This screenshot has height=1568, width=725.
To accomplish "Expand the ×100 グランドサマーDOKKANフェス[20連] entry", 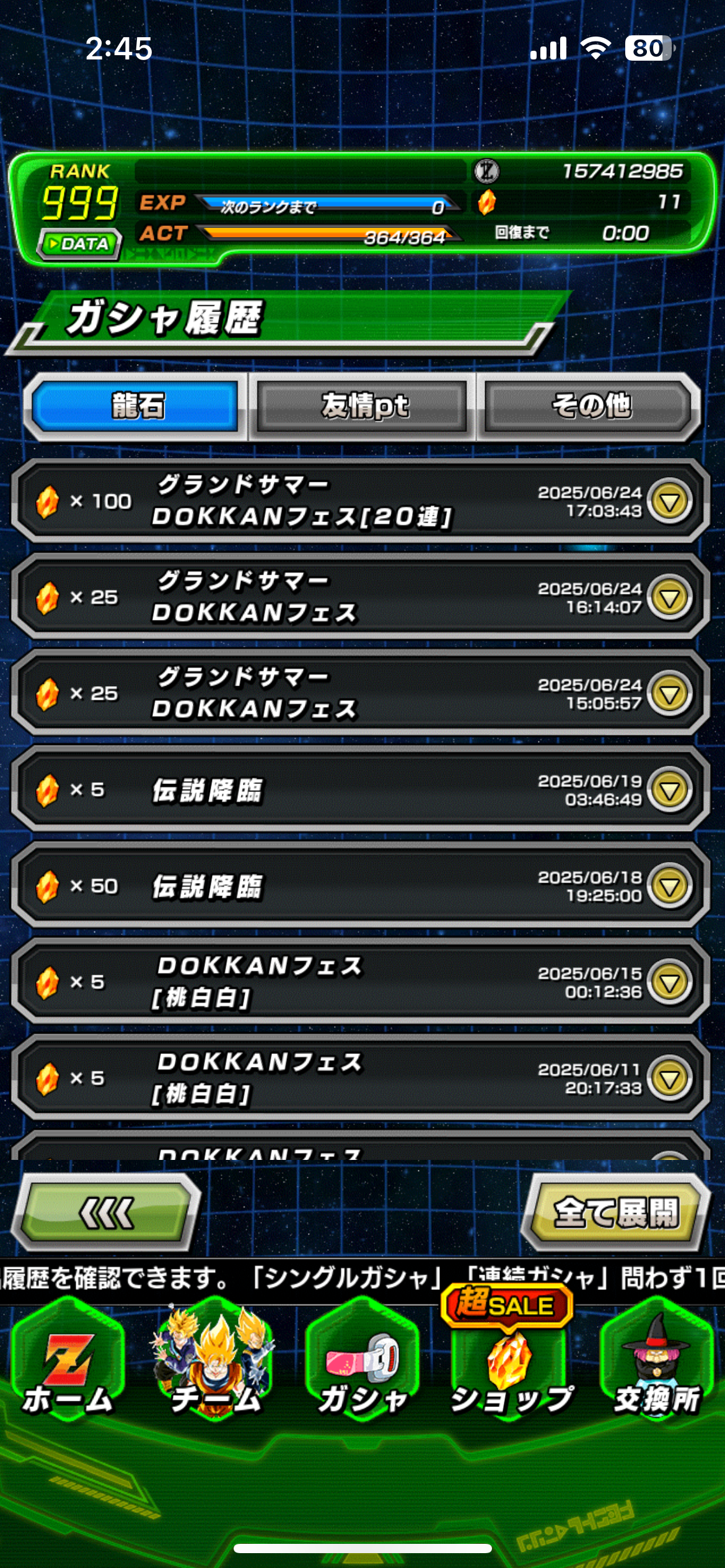I will pyautogui.click(x=670, y=501).
